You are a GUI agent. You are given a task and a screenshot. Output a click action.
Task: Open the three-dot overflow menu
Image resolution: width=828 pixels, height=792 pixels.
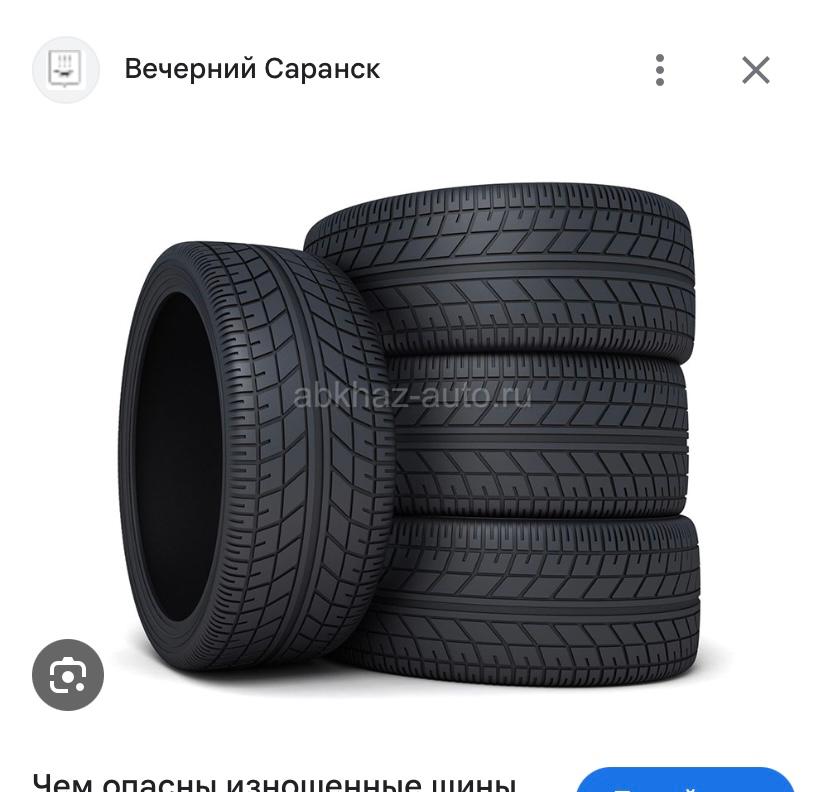tap(659, 70)
